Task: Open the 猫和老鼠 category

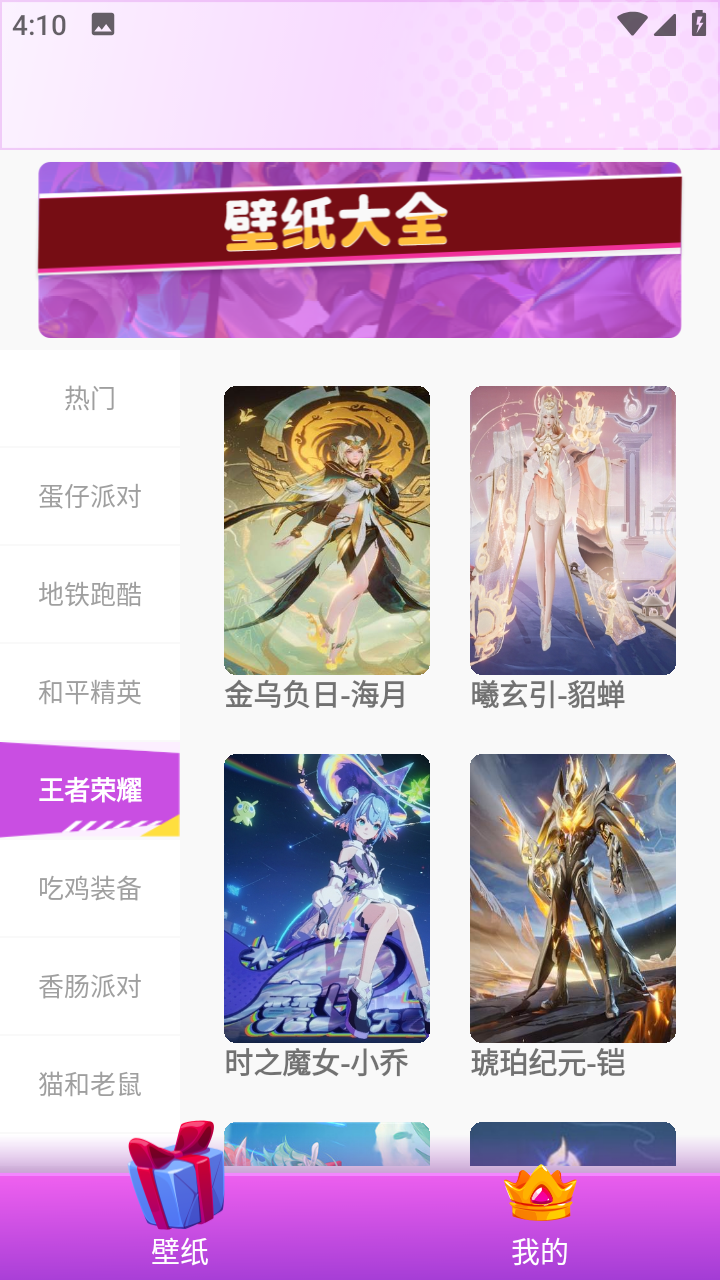Action: tap(90, 1084)
